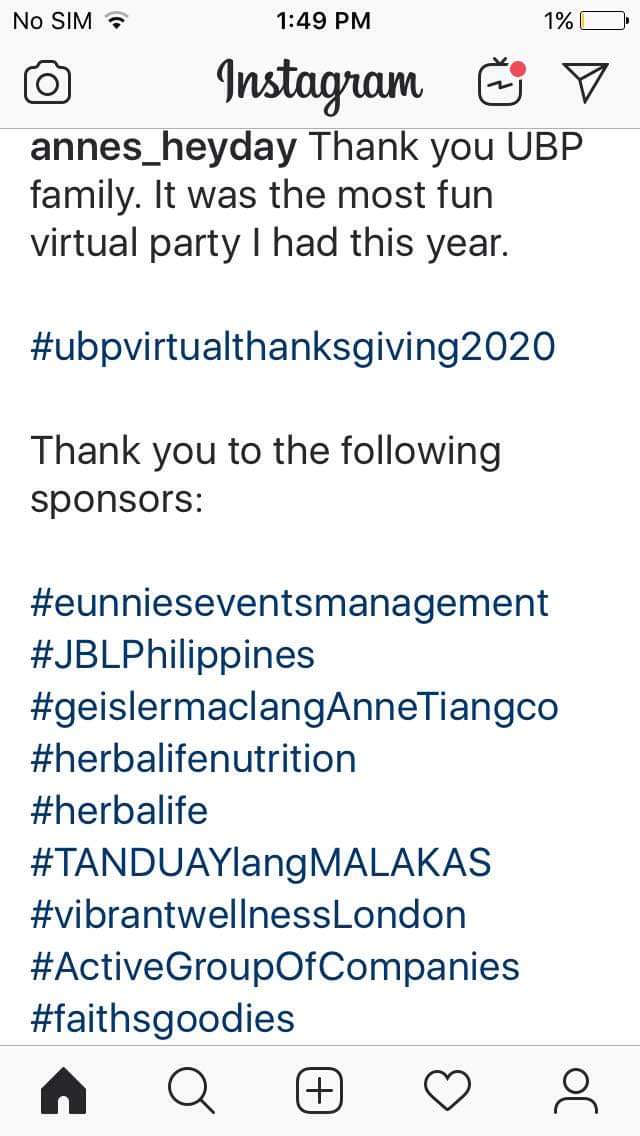Open hashtag #geislermaclangAnneTiangco

(x=294, y=707)
